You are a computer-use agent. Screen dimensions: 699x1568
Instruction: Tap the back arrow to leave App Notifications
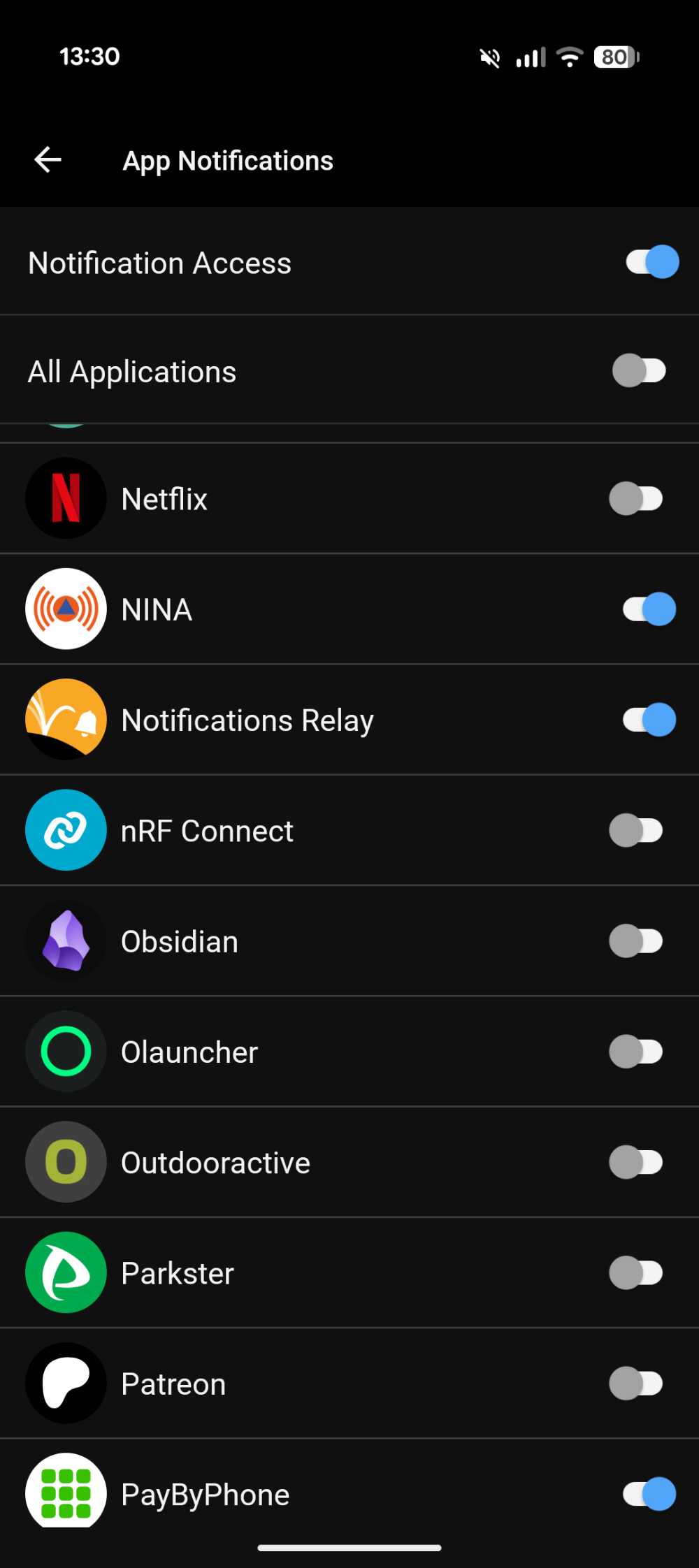click(47, 159)
